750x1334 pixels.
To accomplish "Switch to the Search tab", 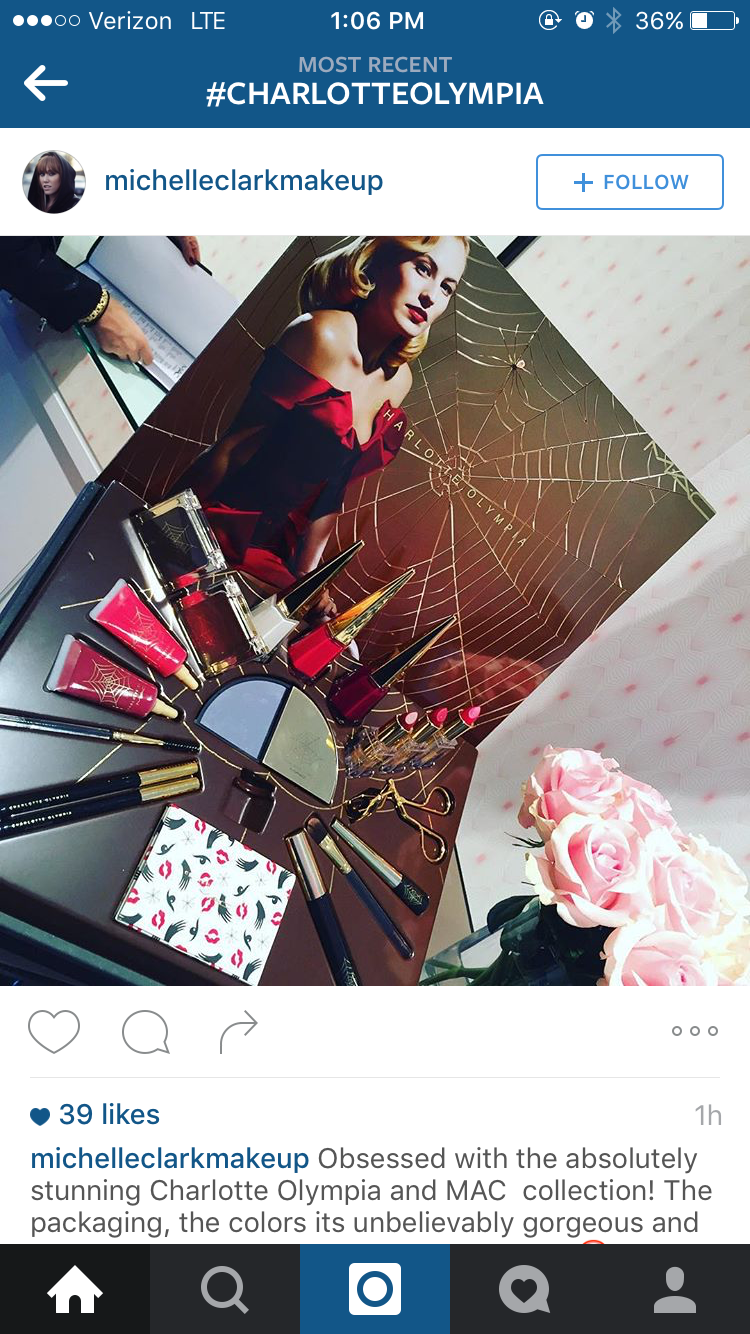I will click(225, 1289).
